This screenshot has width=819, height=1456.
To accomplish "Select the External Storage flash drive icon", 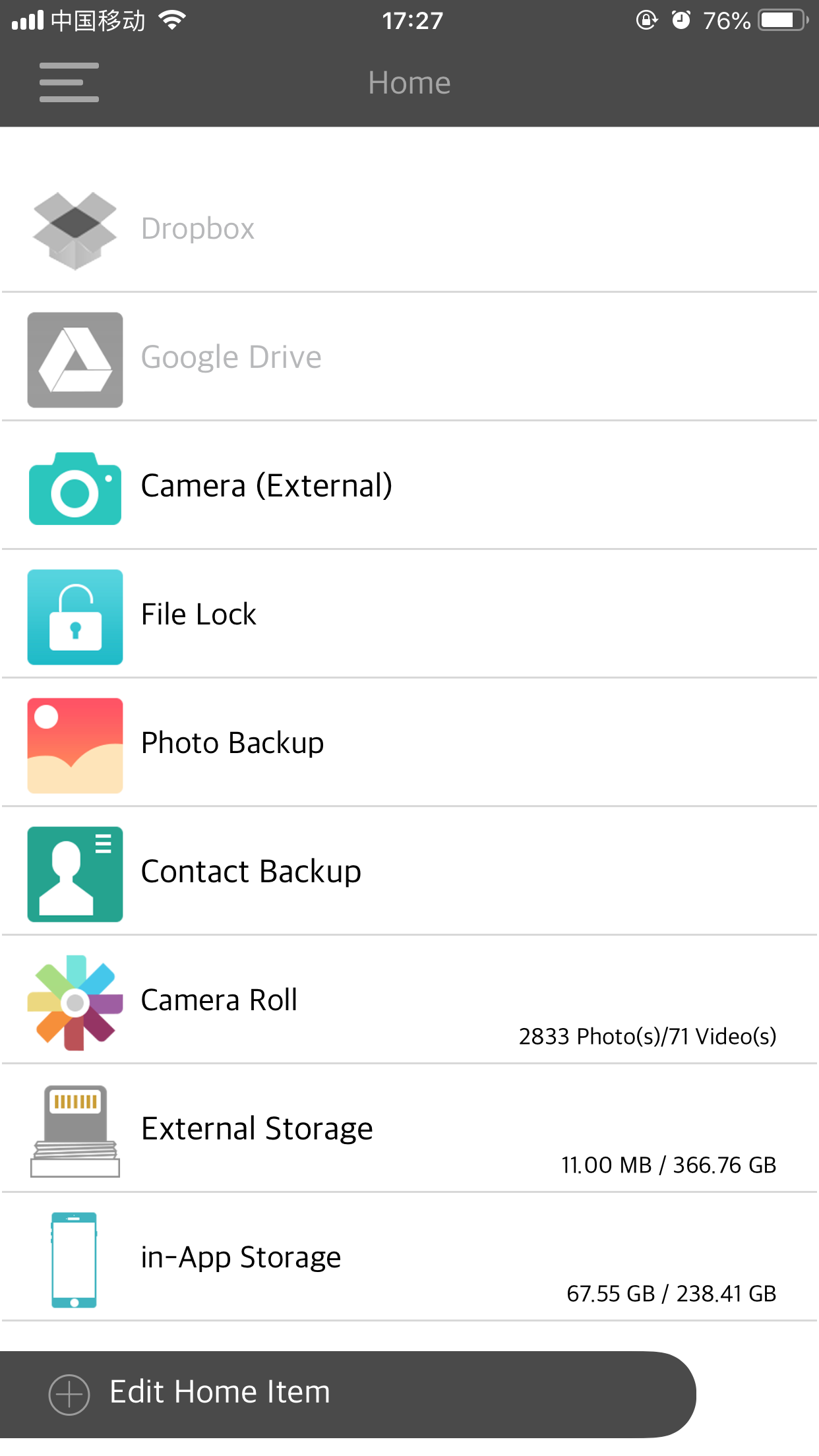I will coord(75,1130).
